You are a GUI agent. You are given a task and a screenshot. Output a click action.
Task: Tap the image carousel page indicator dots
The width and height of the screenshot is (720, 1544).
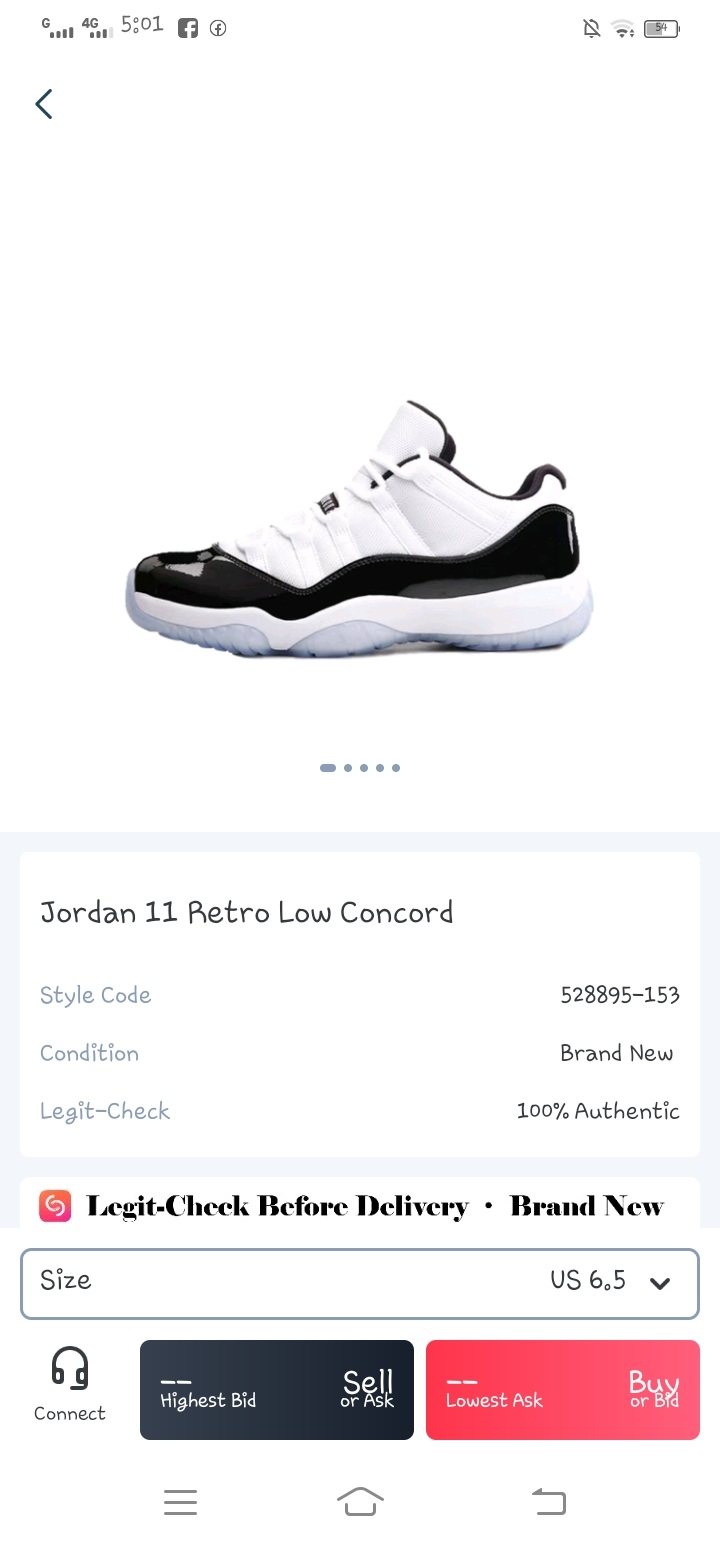tap(360, 768)
